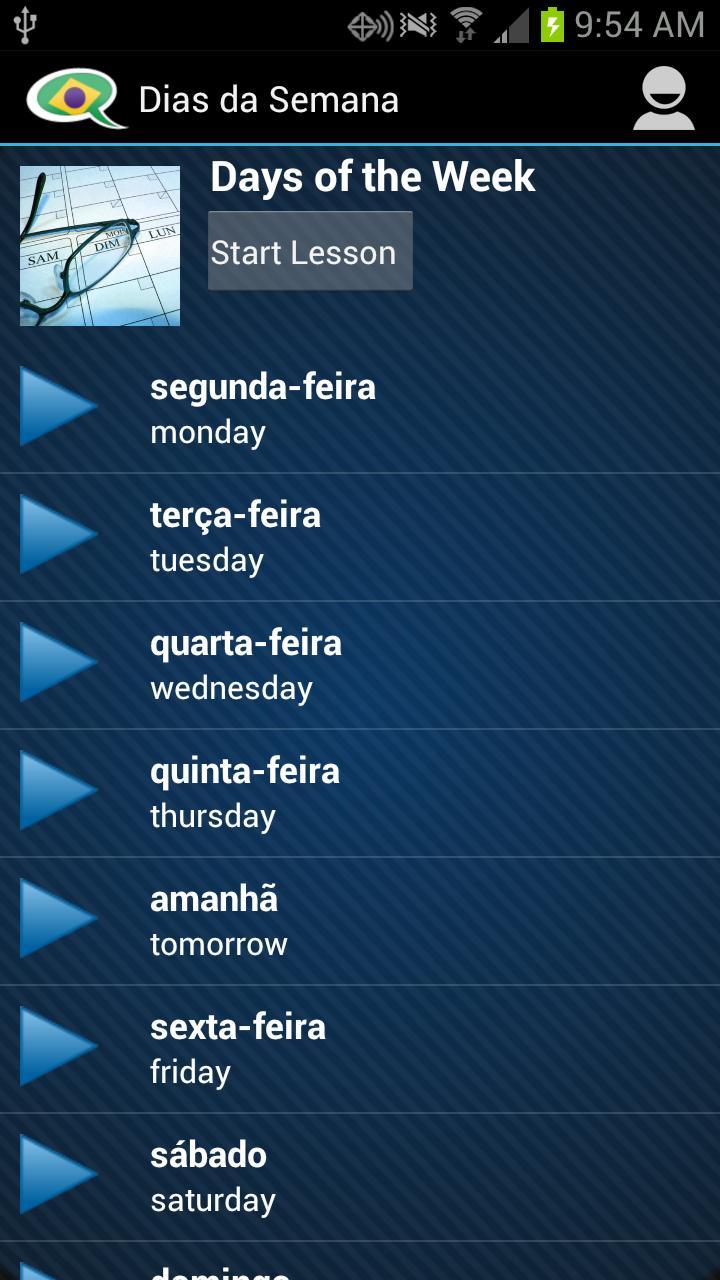Image resolution: width=720 pixels, height=1280 pixels.
Task: Tap the calendar lesson thumbnail
Action: (100, 244)
